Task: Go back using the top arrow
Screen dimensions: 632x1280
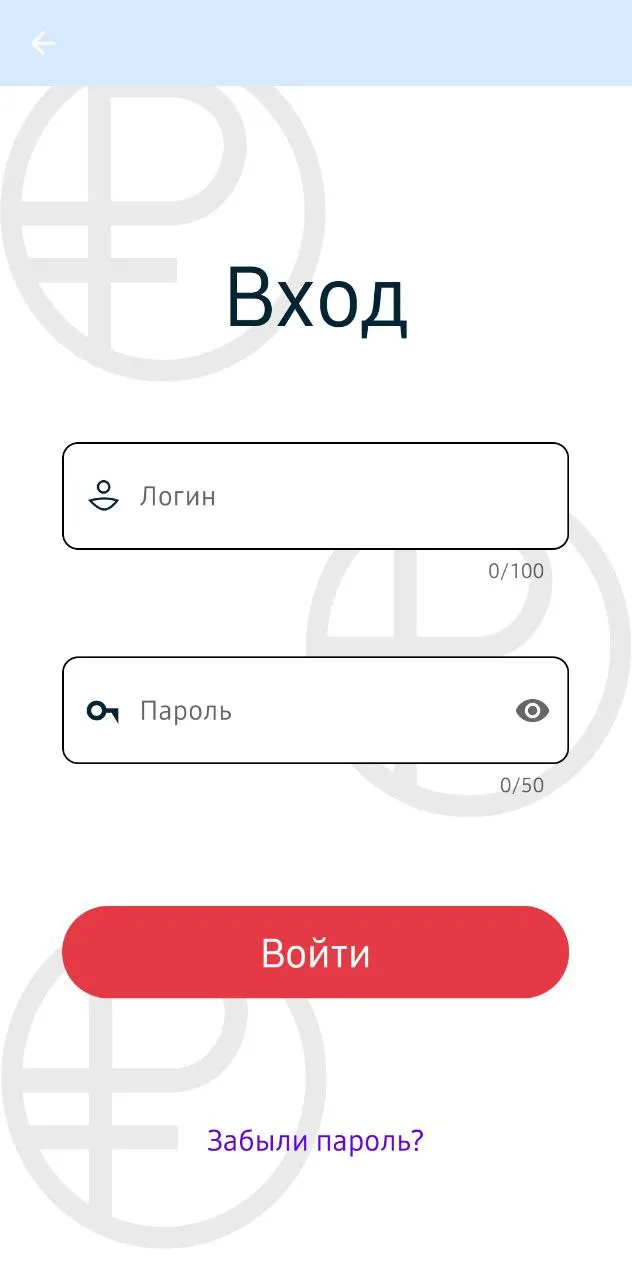Action: pos(43,43)
